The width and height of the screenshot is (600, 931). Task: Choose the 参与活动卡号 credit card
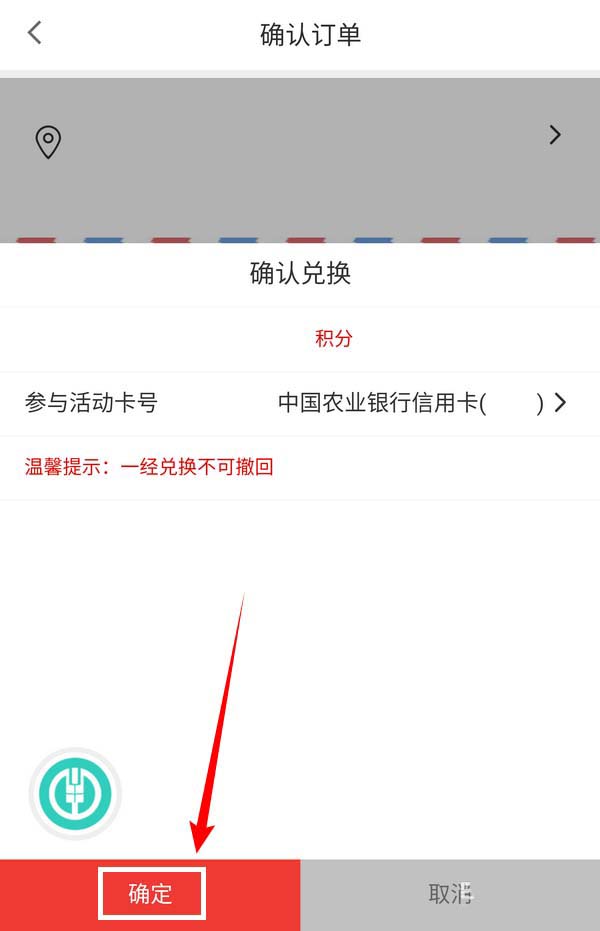420,403
